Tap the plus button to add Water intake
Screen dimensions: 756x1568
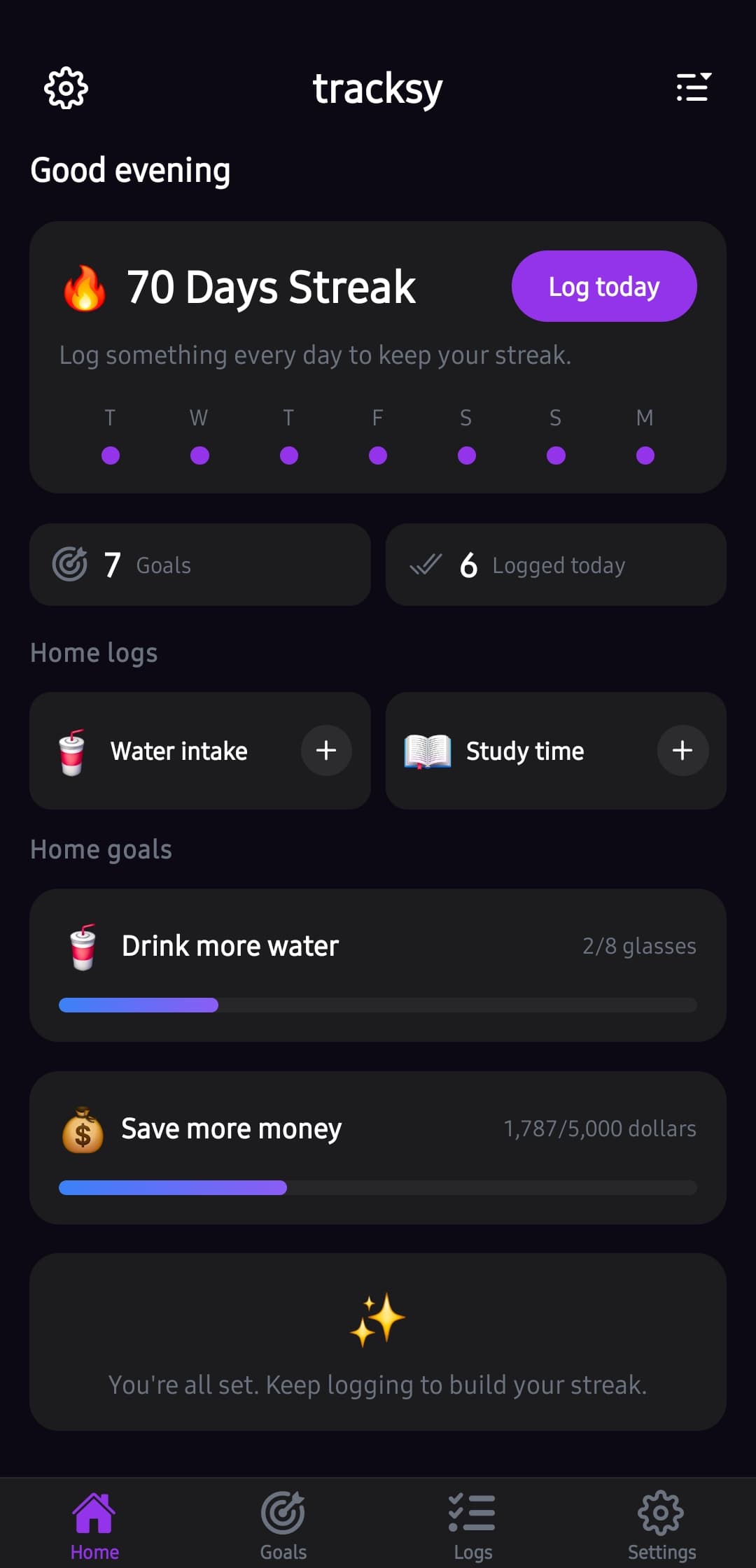[326, 750]
